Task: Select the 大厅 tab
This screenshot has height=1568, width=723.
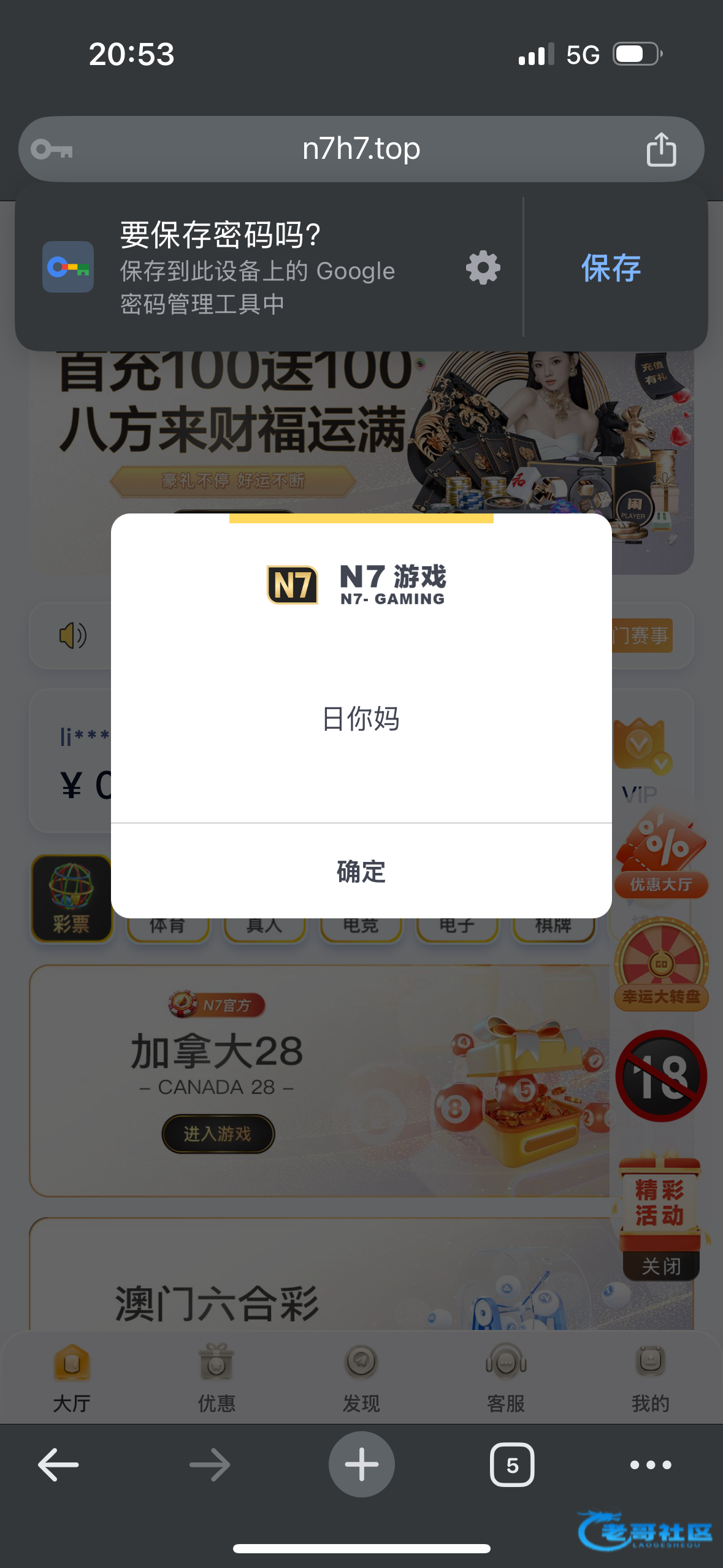Action: tap(72, 1377)
